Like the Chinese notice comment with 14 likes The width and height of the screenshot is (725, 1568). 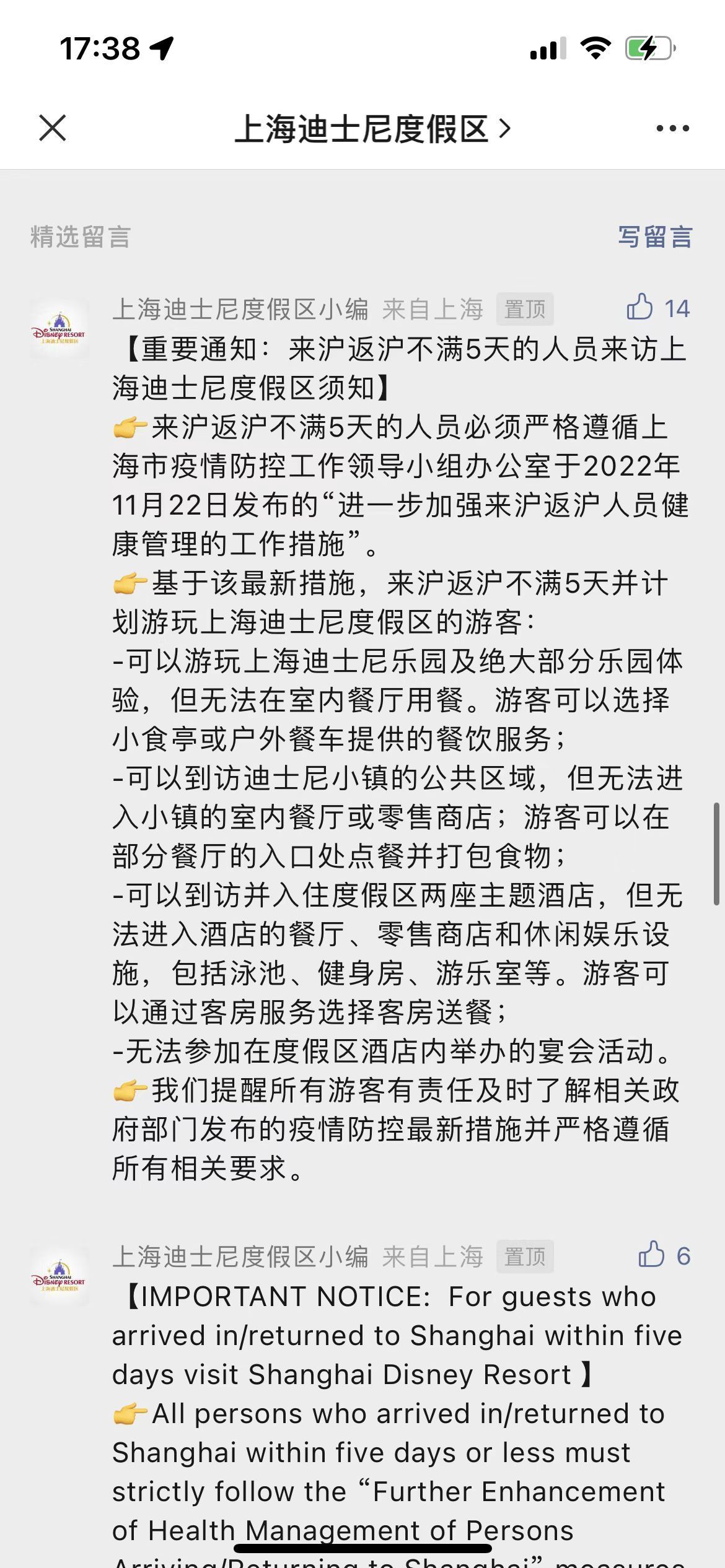point(640,307)
